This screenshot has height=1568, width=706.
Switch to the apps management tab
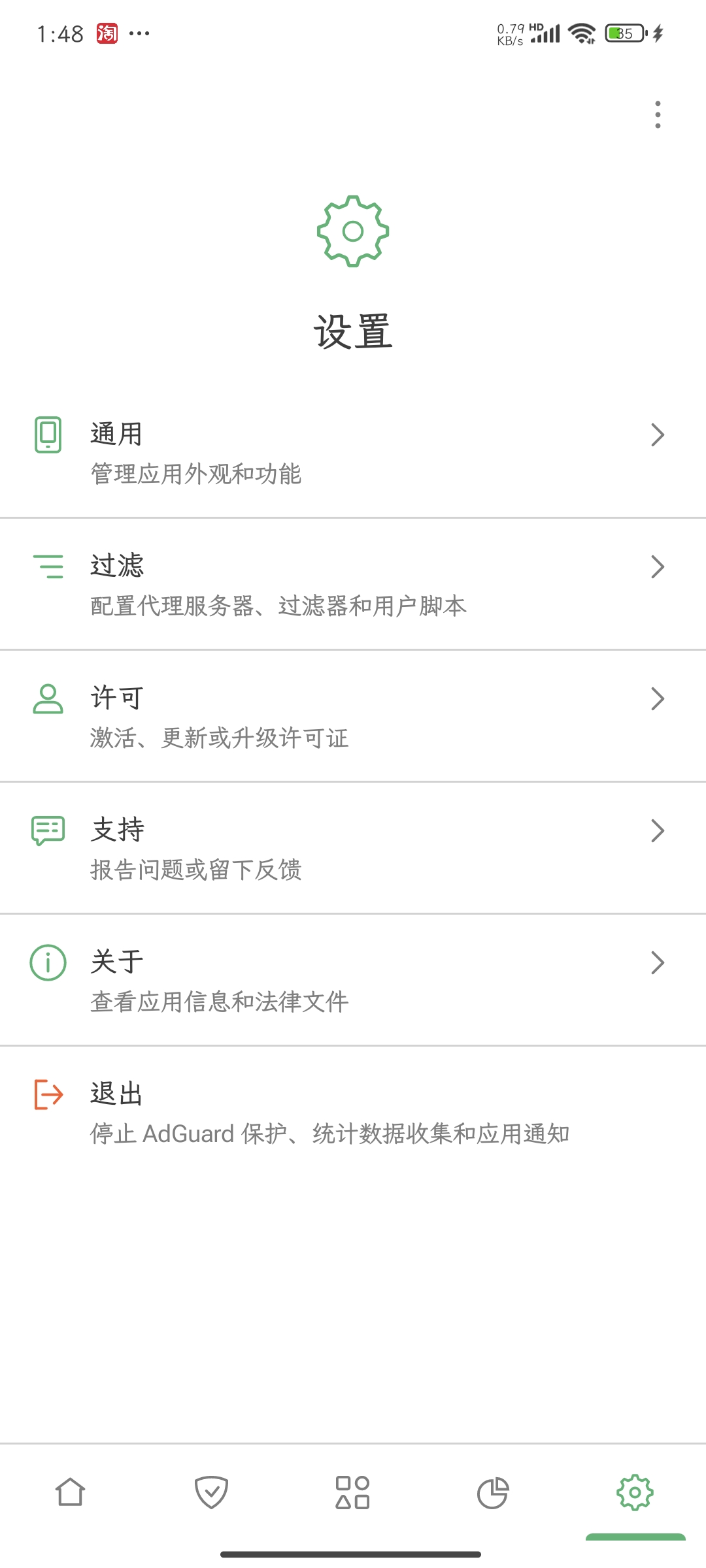353,1493
